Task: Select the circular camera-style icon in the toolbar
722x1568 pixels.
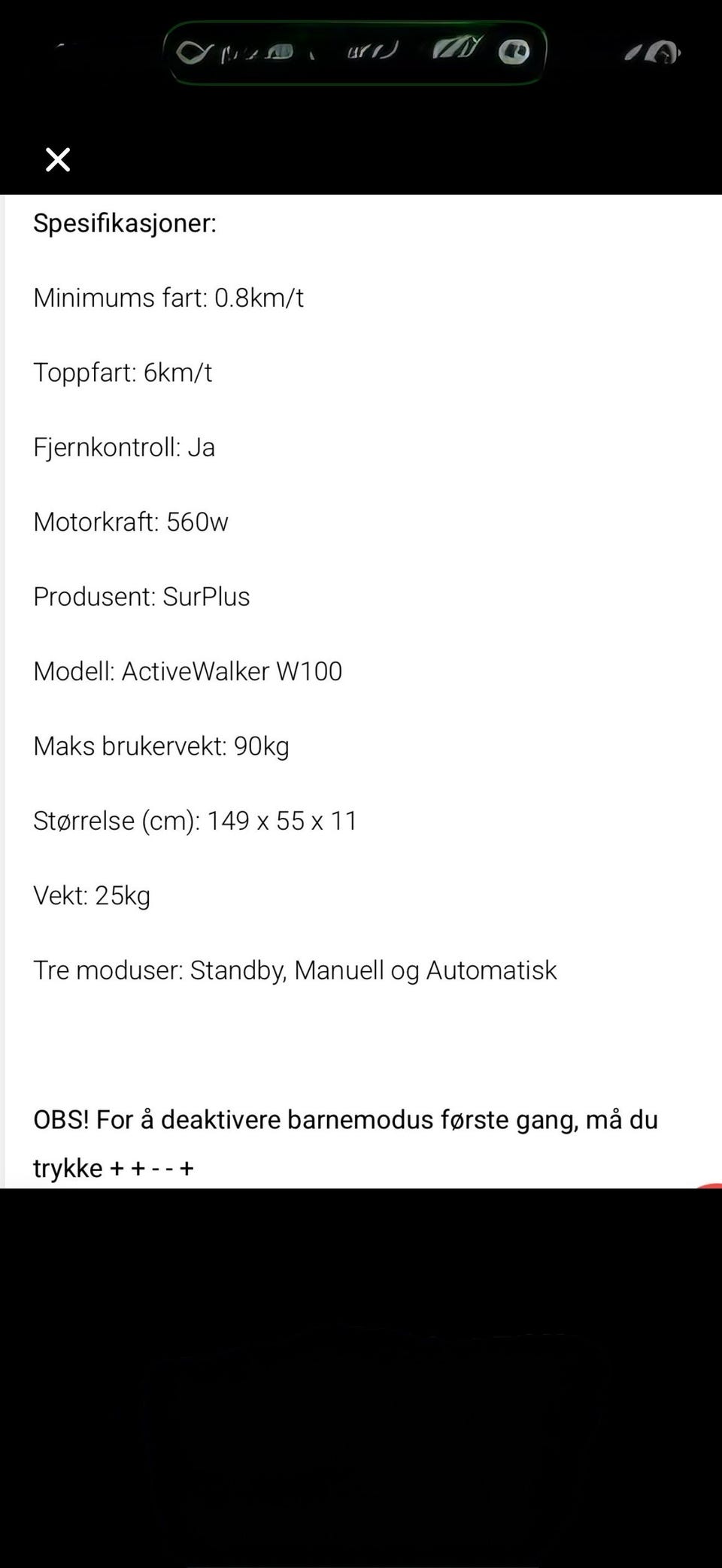Action: [x=513, y=51]
